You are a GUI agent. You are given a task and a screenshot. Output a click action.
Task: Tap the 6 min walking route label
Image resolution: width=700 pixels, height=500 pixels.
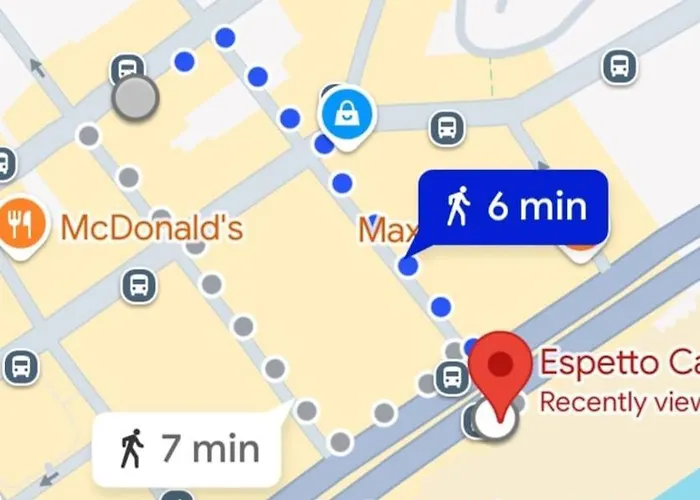coord(513,208)
